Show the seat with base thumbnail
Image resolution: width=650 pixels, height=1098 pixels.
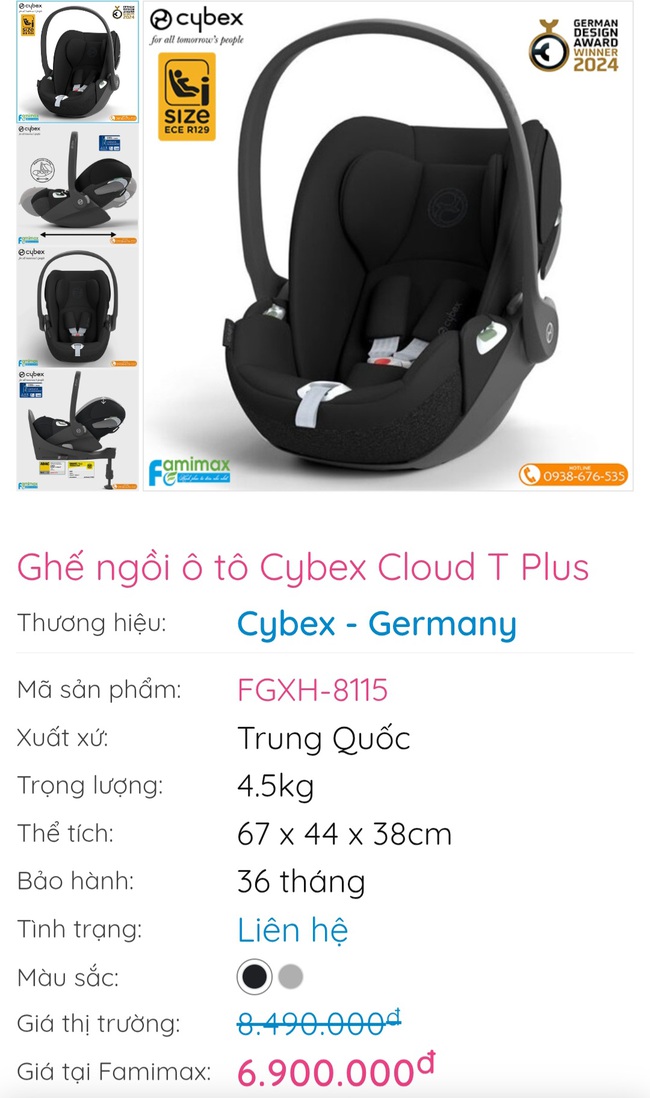tap(77, 429)
